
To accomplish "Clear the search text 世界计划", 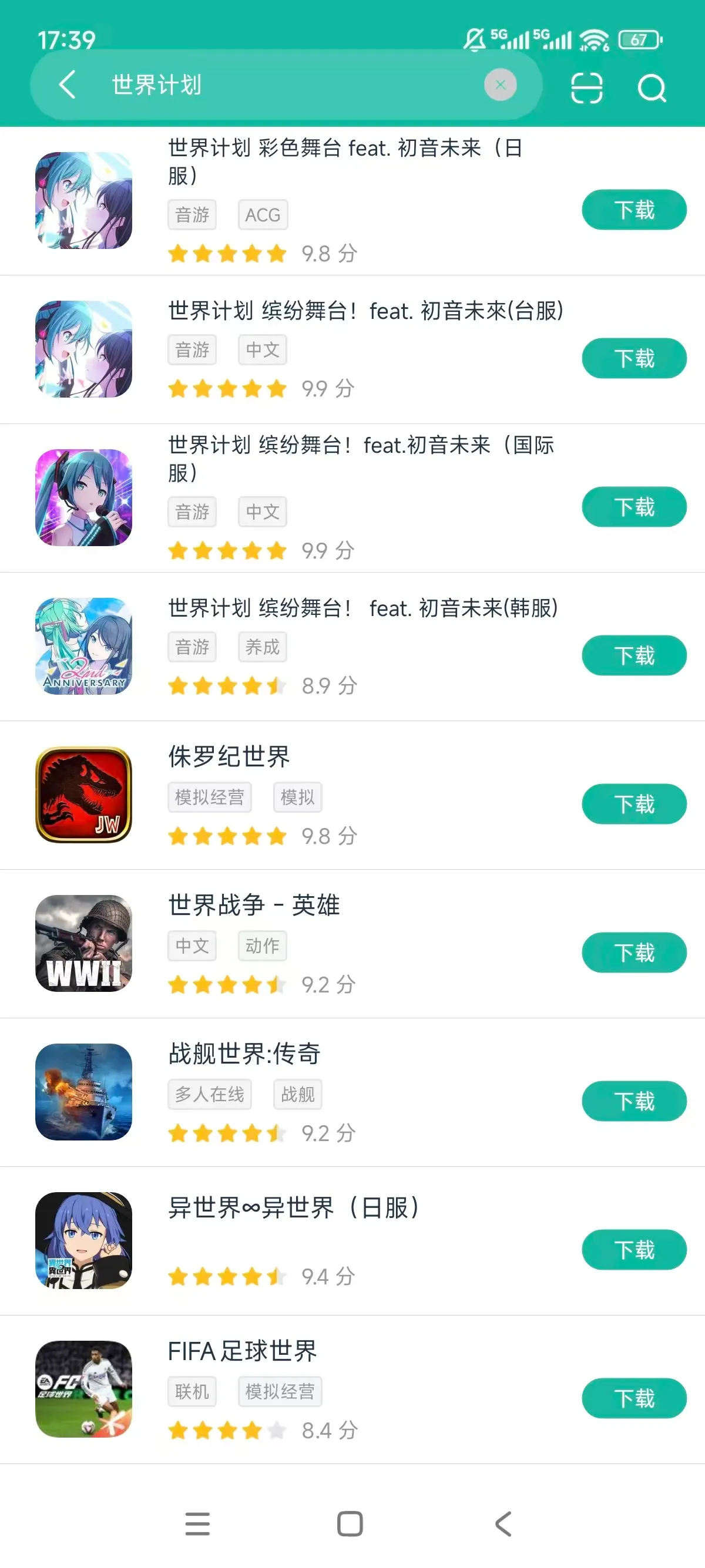I will [501, 85].
